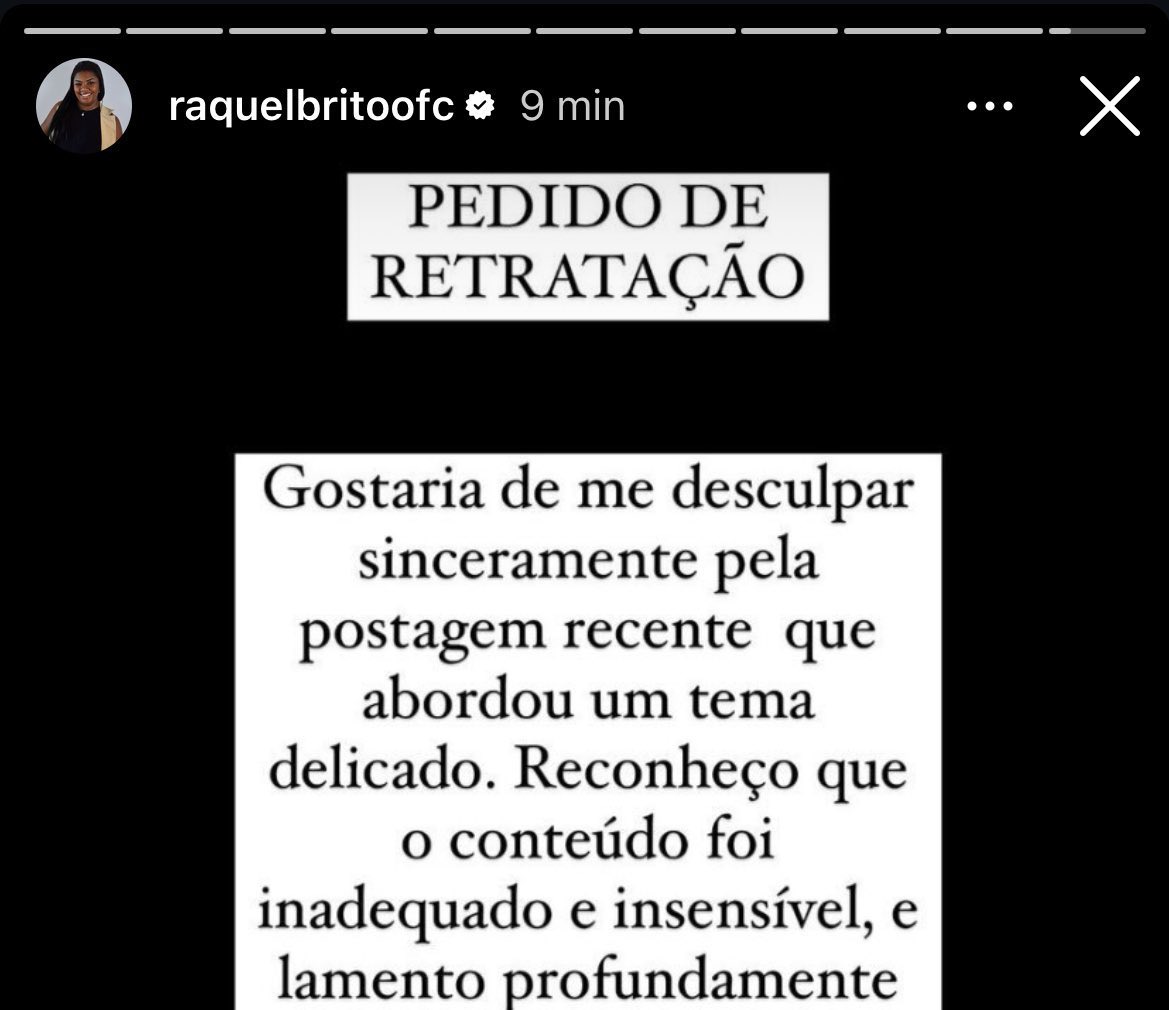1169x1010 pixels.
Task: Close the story viewer
Action: [x=1110, y=106]
